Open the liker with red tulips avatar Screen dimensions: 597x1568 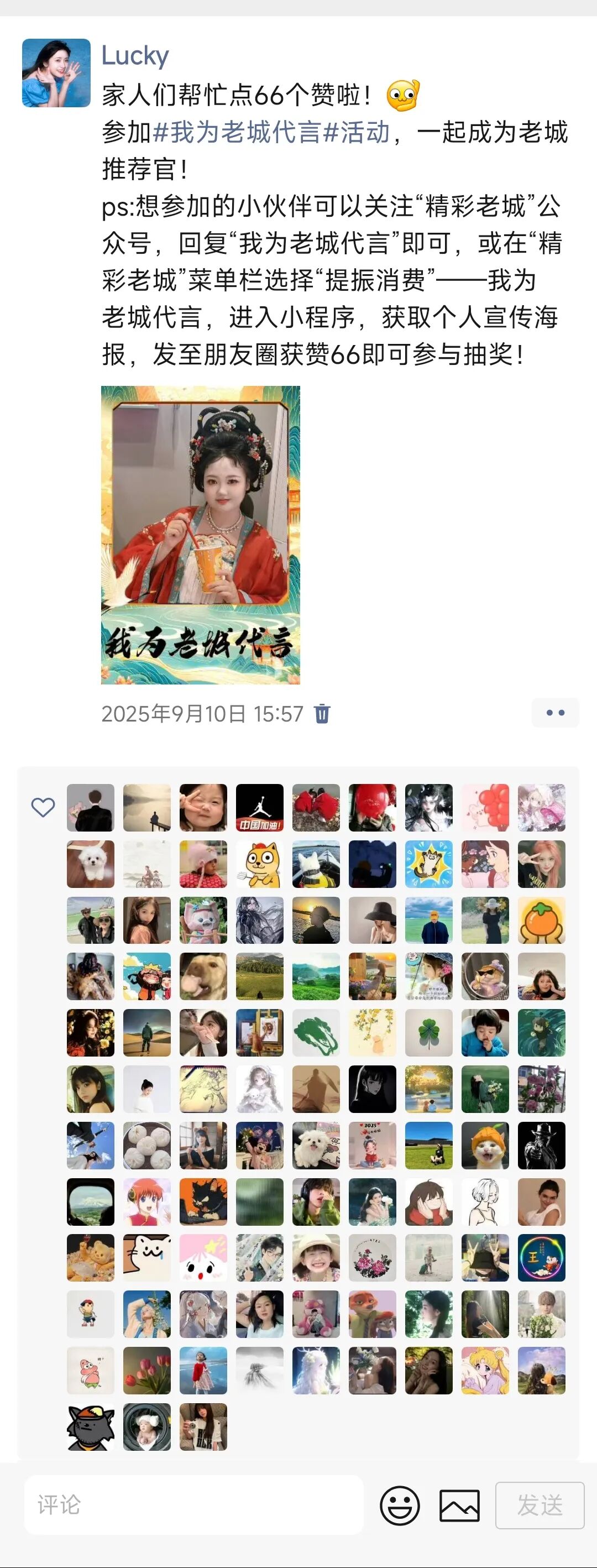click(146, 1371)
